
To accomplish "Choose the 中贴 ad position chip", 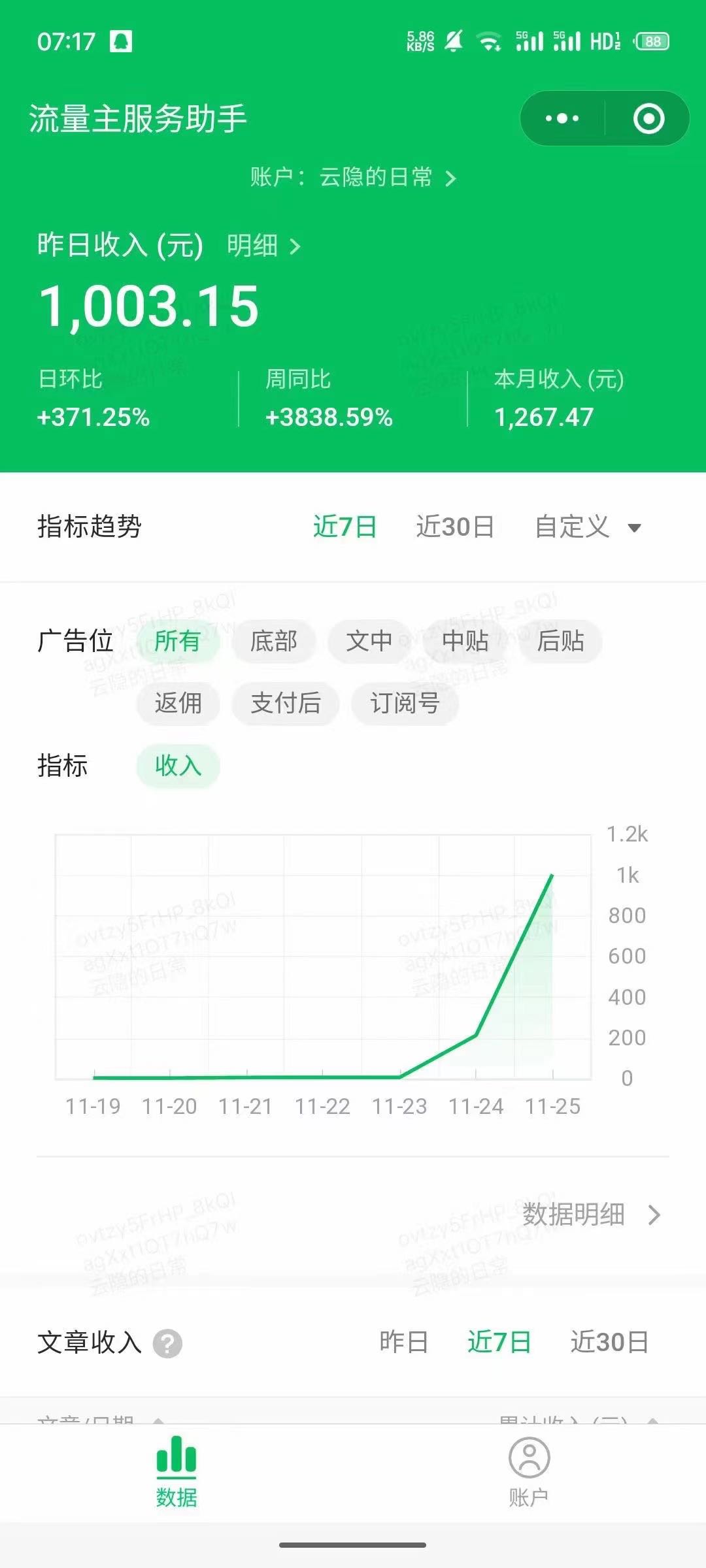I will tap(465, 641).
